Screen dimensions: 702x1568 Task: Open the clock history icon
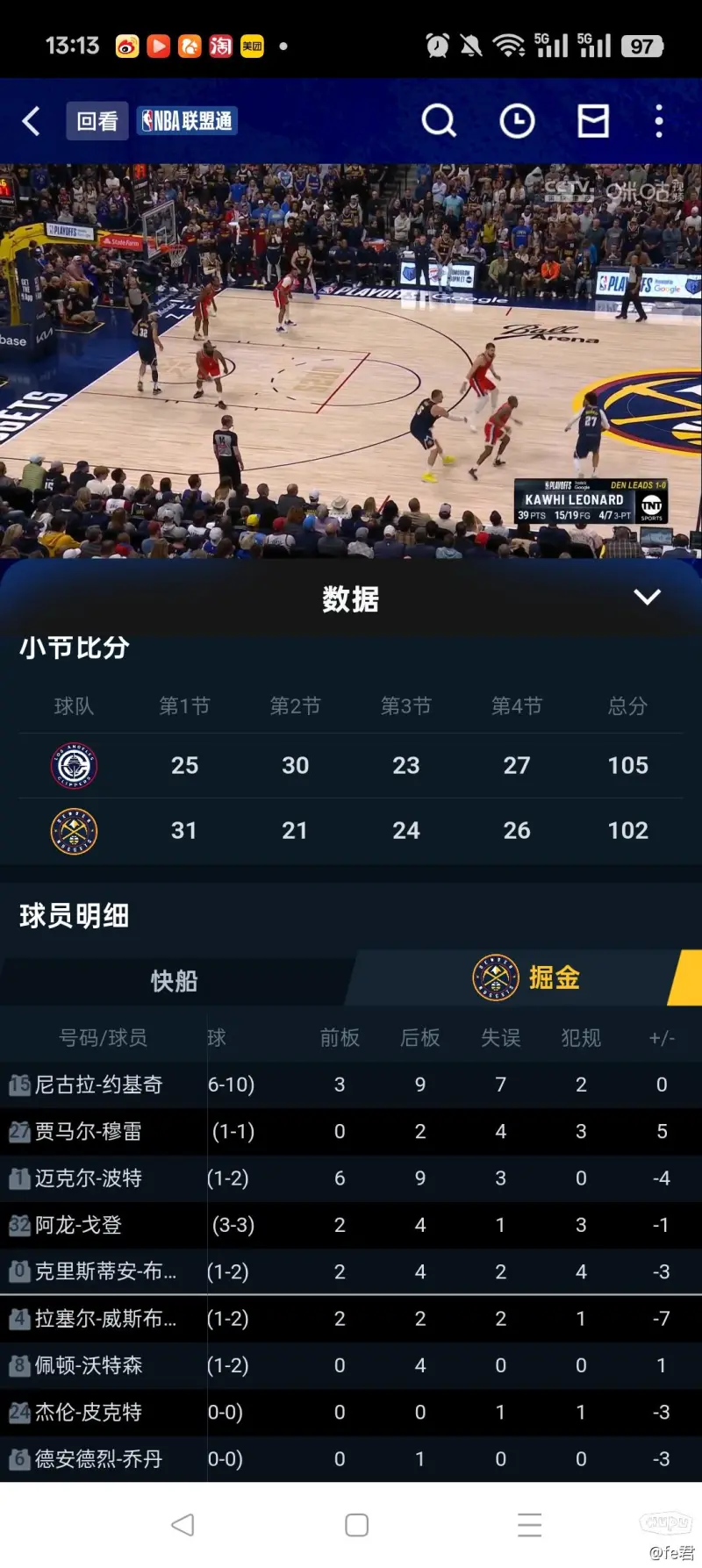pos(517,121)
